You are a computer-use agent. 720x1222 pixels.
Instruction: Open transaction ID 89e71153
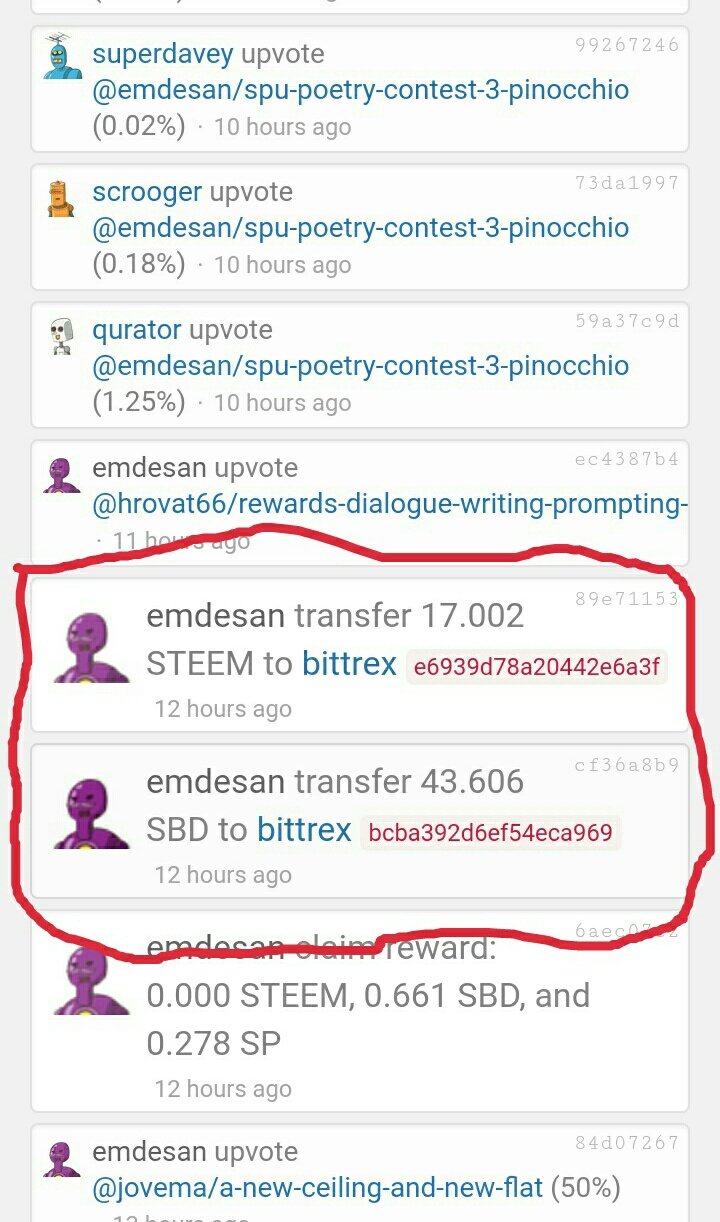[627, 599]
